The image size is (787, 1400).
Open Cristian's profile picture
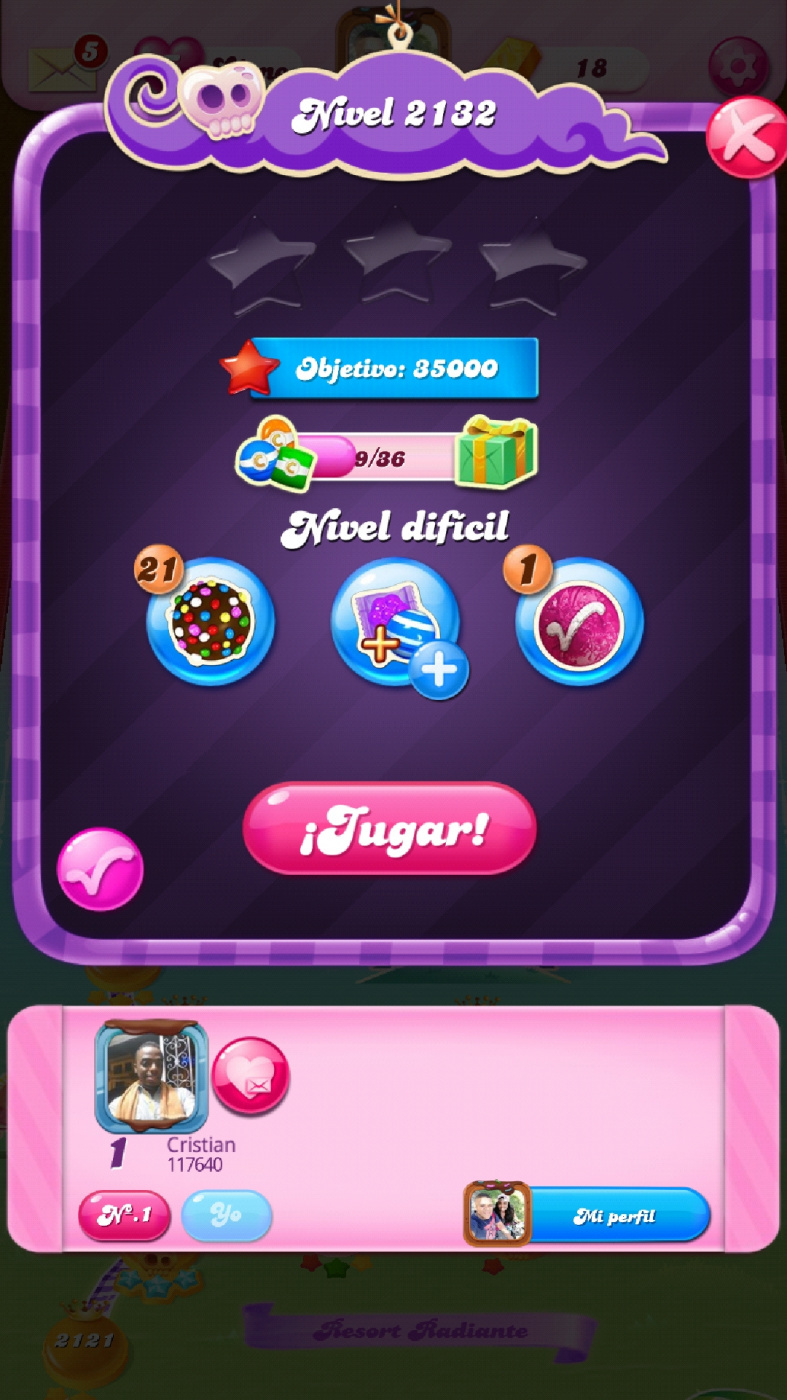[151, 1077]
